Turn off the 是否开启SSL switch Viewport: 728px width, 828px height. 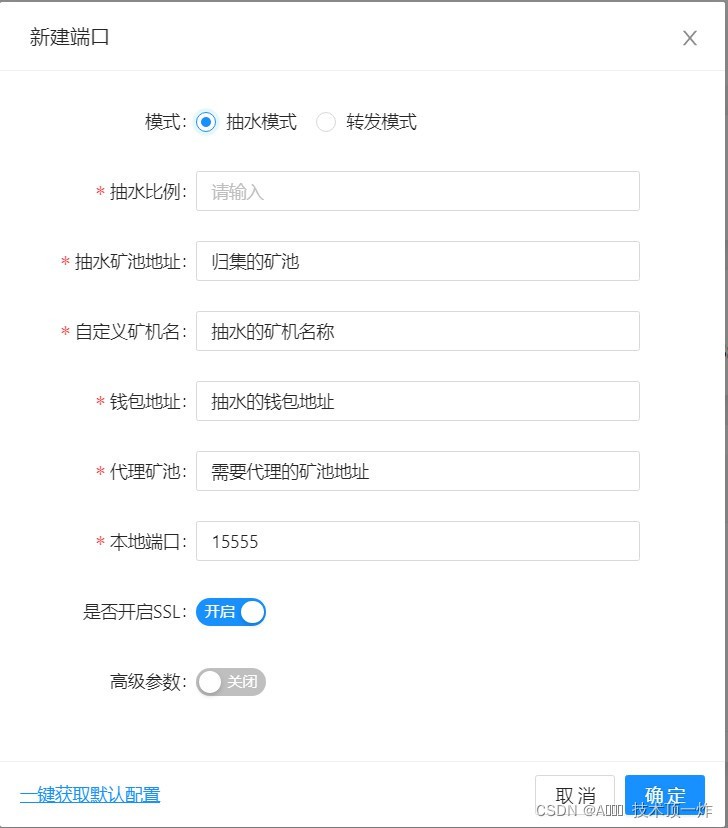pos(231,611)
